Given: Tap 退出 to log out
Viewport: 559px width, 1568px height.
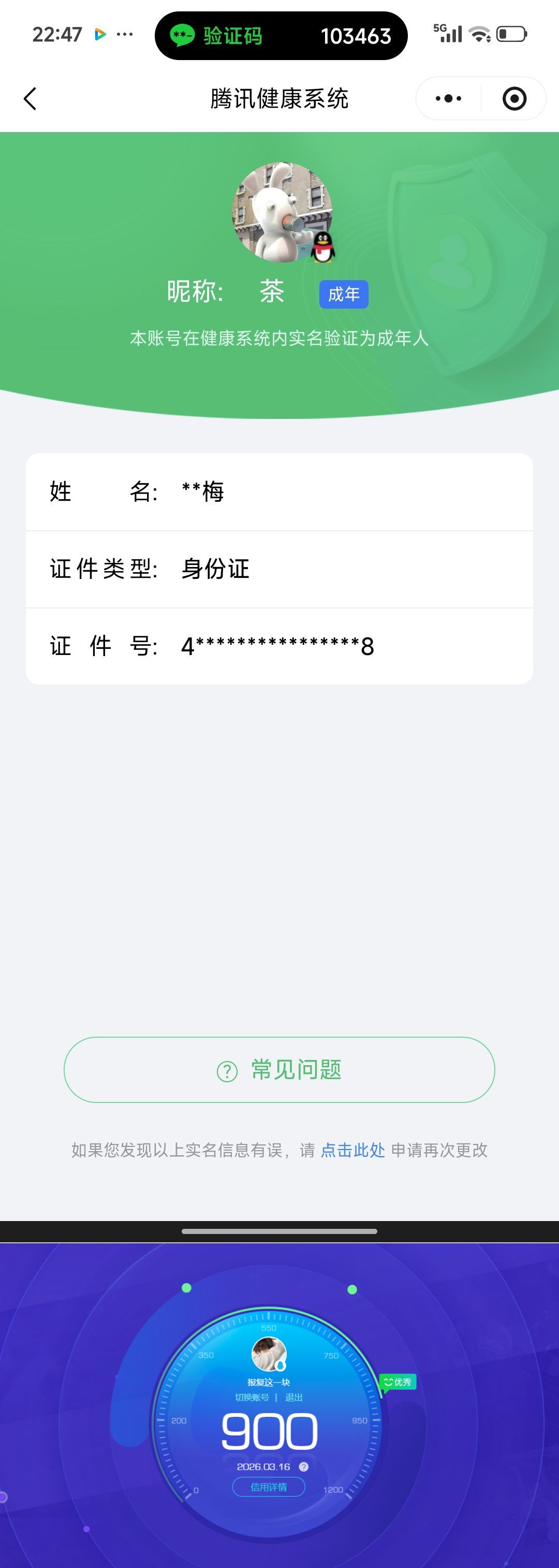Looking at the screenshot, I should click(x=295, y=1398).
